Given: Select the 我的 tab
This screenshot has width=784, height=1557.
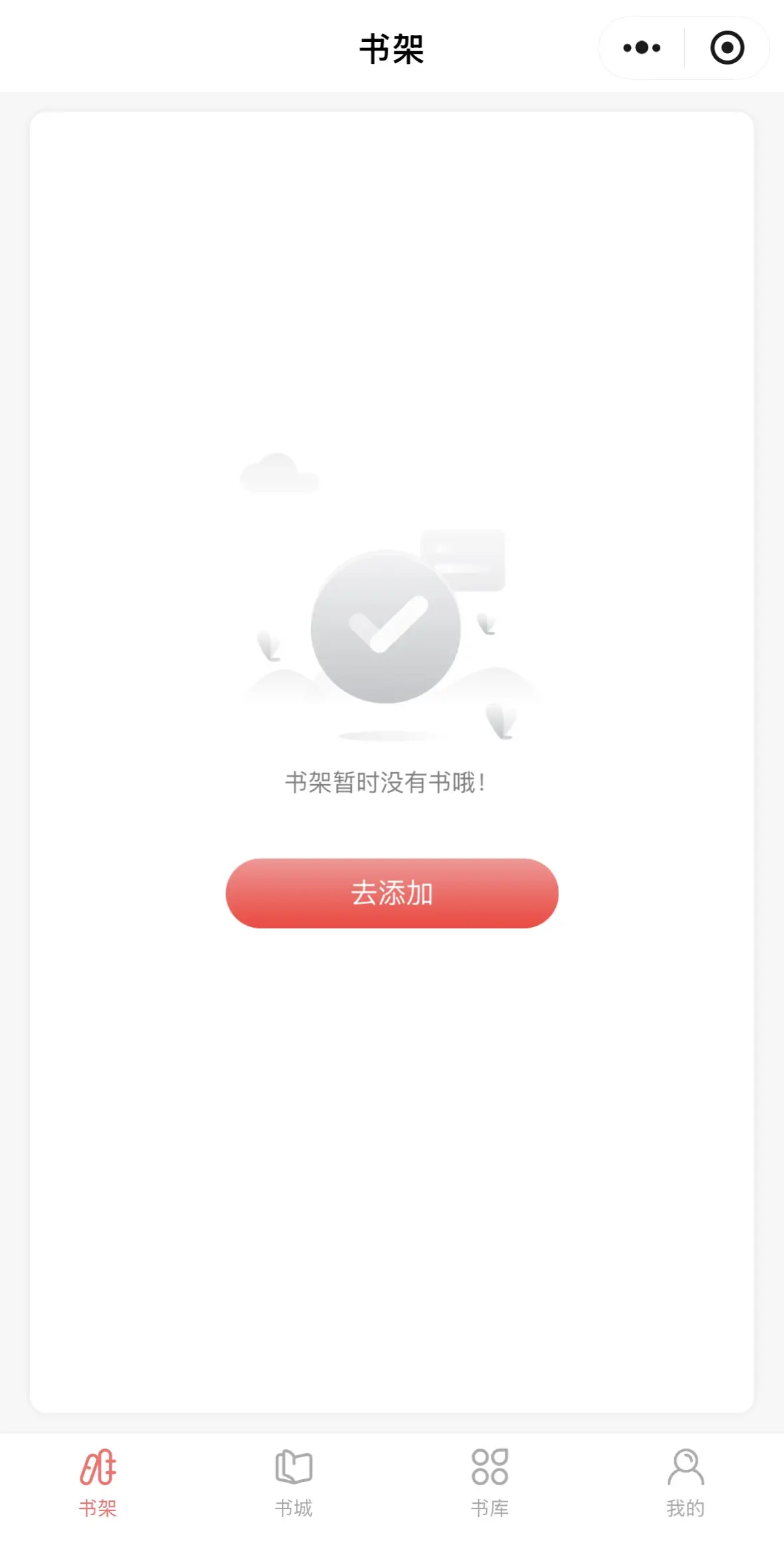Looking at the screenshot, I should 686,1483.
